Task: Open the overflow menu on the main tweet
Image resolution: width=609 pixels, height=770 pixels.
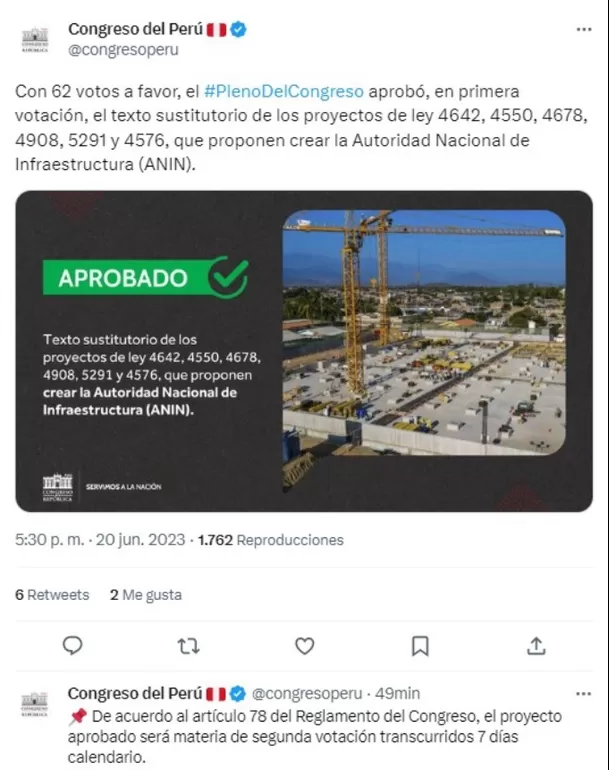Action: tap(584, 30)
